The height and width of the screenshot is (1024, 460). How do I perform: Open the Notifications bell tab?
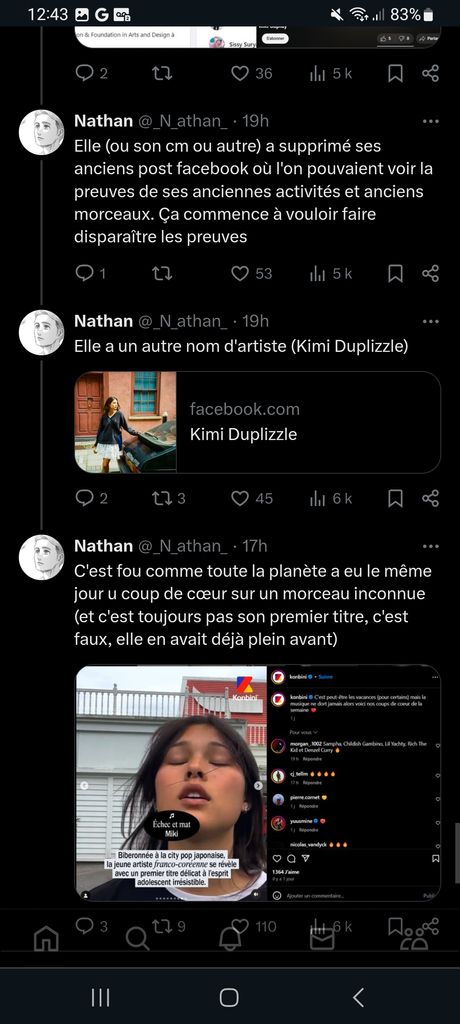(x=229, y=939)
